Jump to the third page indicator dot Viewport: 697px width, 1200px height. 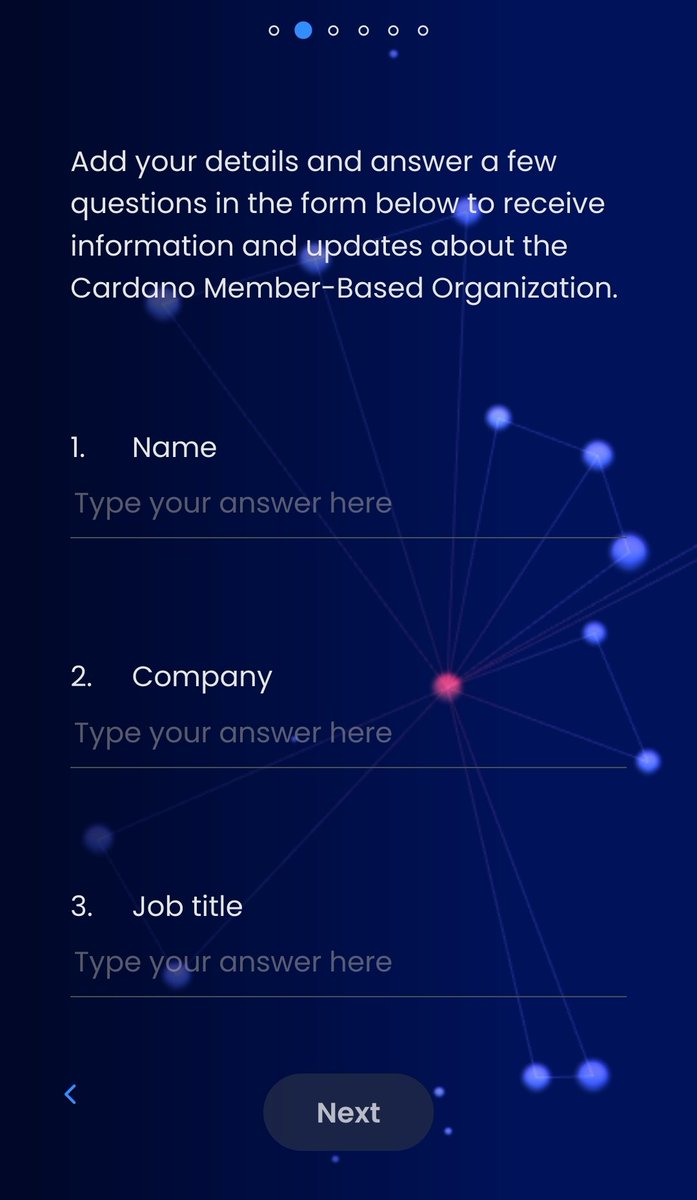[x=333, y=31]
